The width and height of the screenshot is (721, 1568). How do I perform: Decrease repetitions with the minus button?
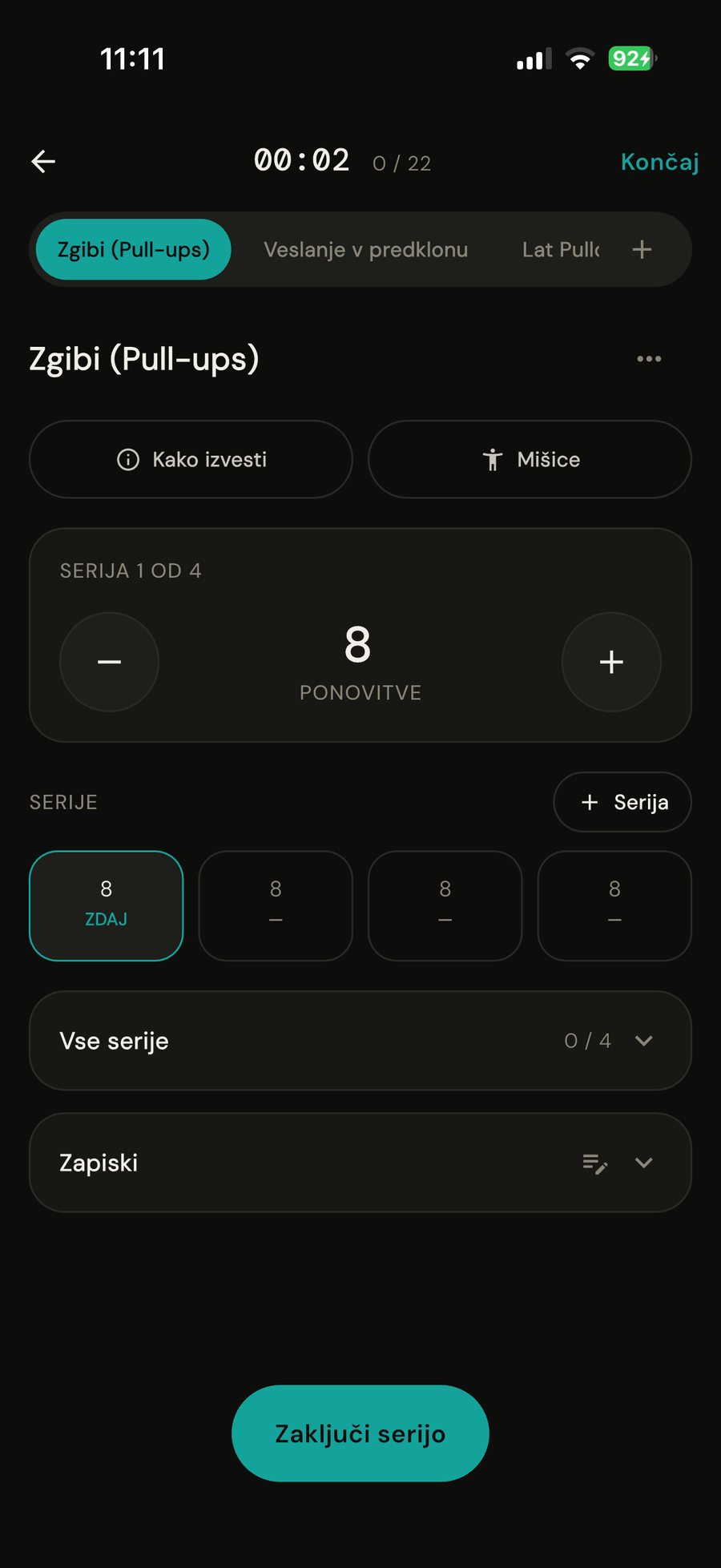[110, 662]
